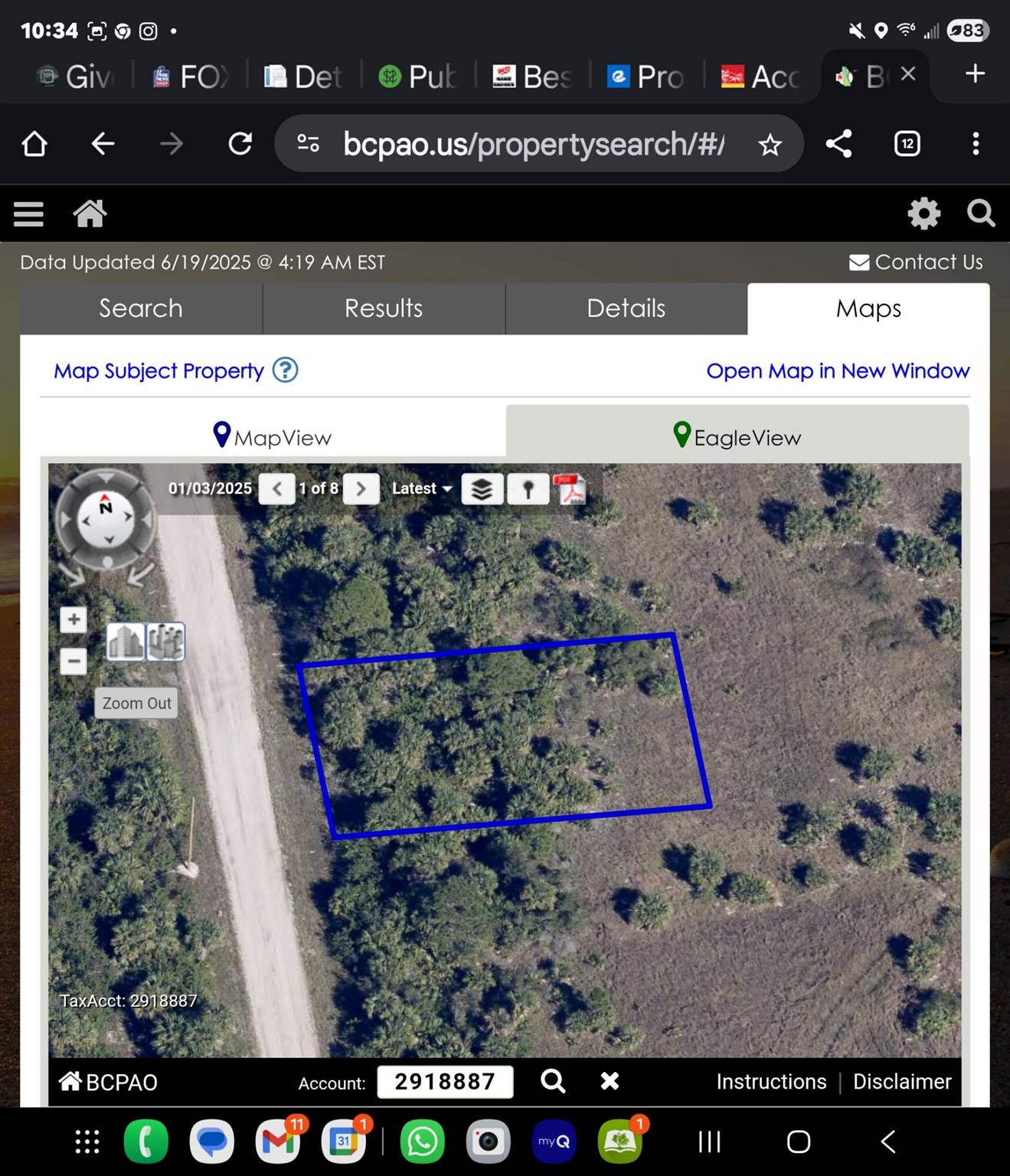The image size is (1010, 1176).
Task: Edit the Account number field
Action: tap(445, 1082)
